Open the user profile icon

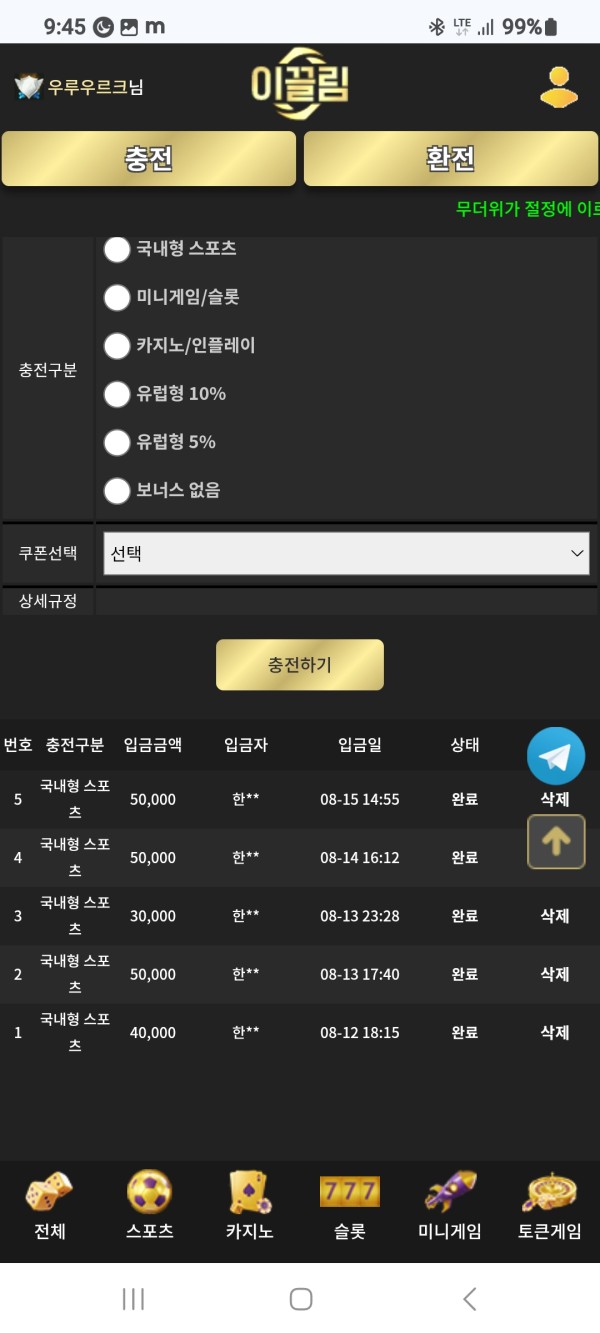pyautogui.click(x=559, y=87)
